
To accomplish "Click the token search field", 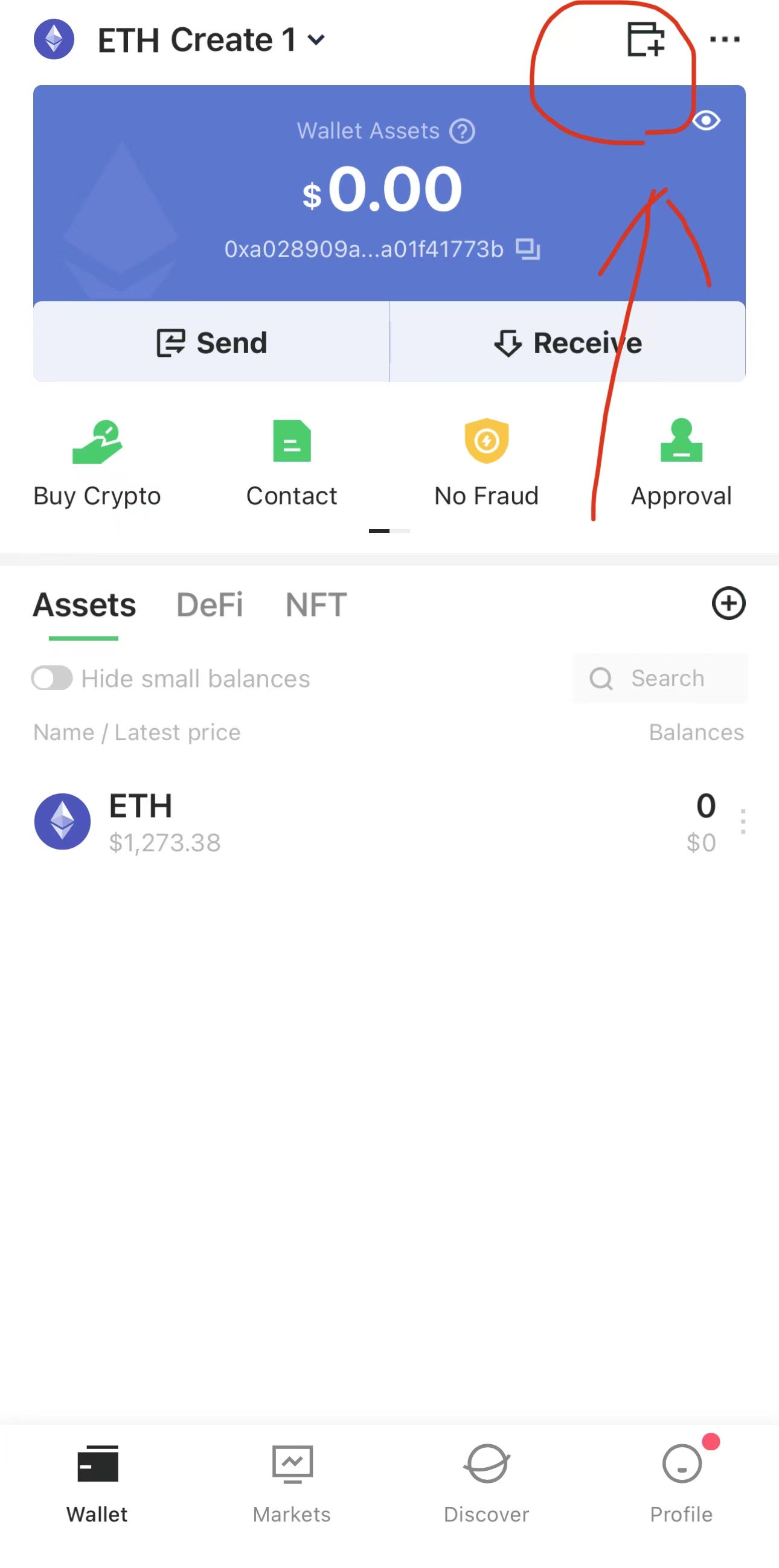I will tap(659, 678).
